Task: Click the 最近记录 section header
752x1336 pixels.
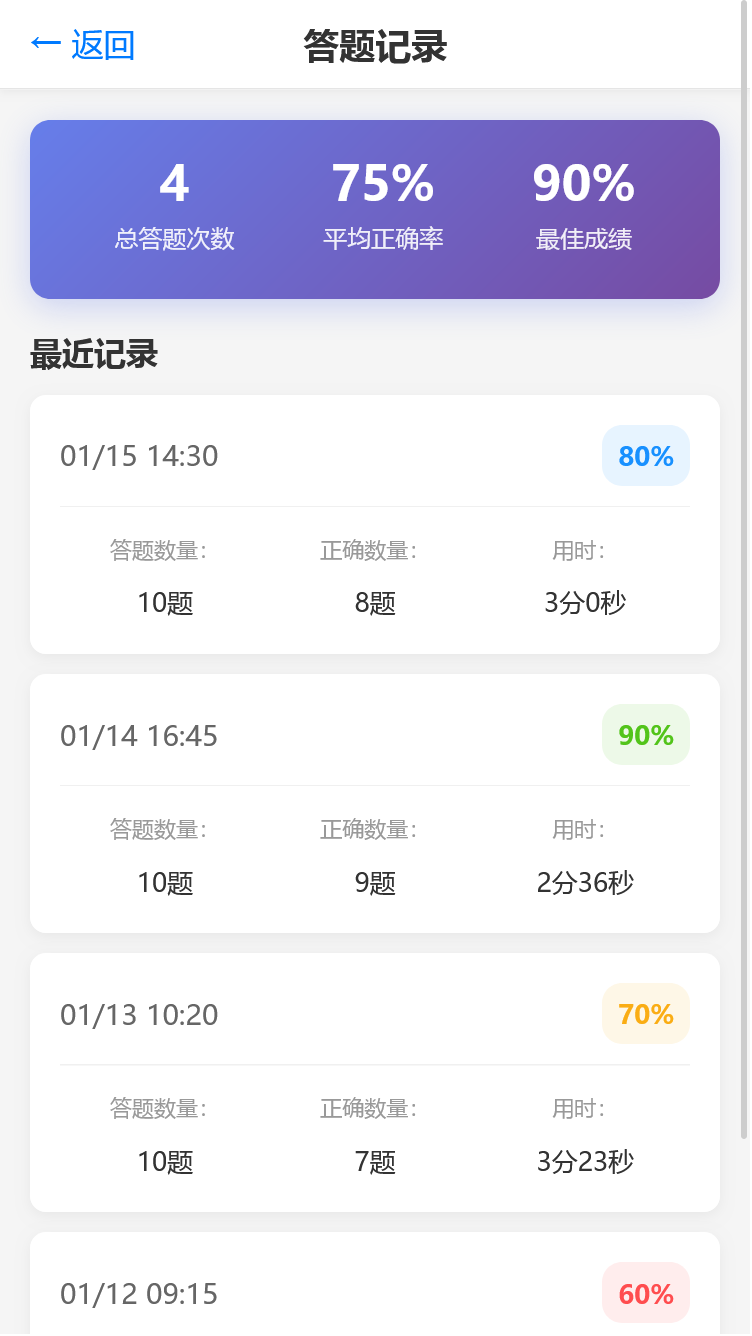Action: [x=93, y=354]
